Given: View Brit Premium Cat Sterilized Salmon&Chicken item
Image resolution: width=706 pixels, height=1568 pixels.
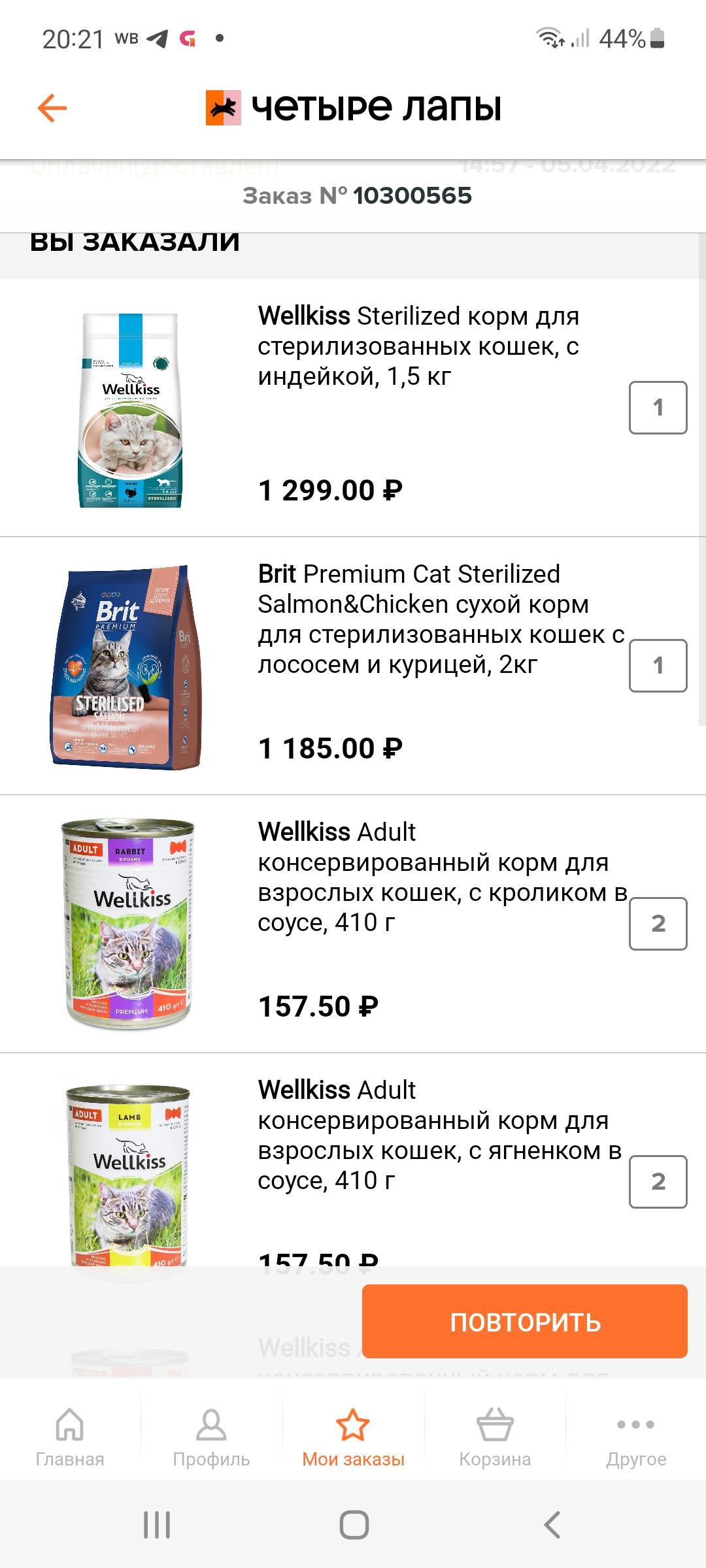Looking at the screenshot, I should click(x=431, y=619).
